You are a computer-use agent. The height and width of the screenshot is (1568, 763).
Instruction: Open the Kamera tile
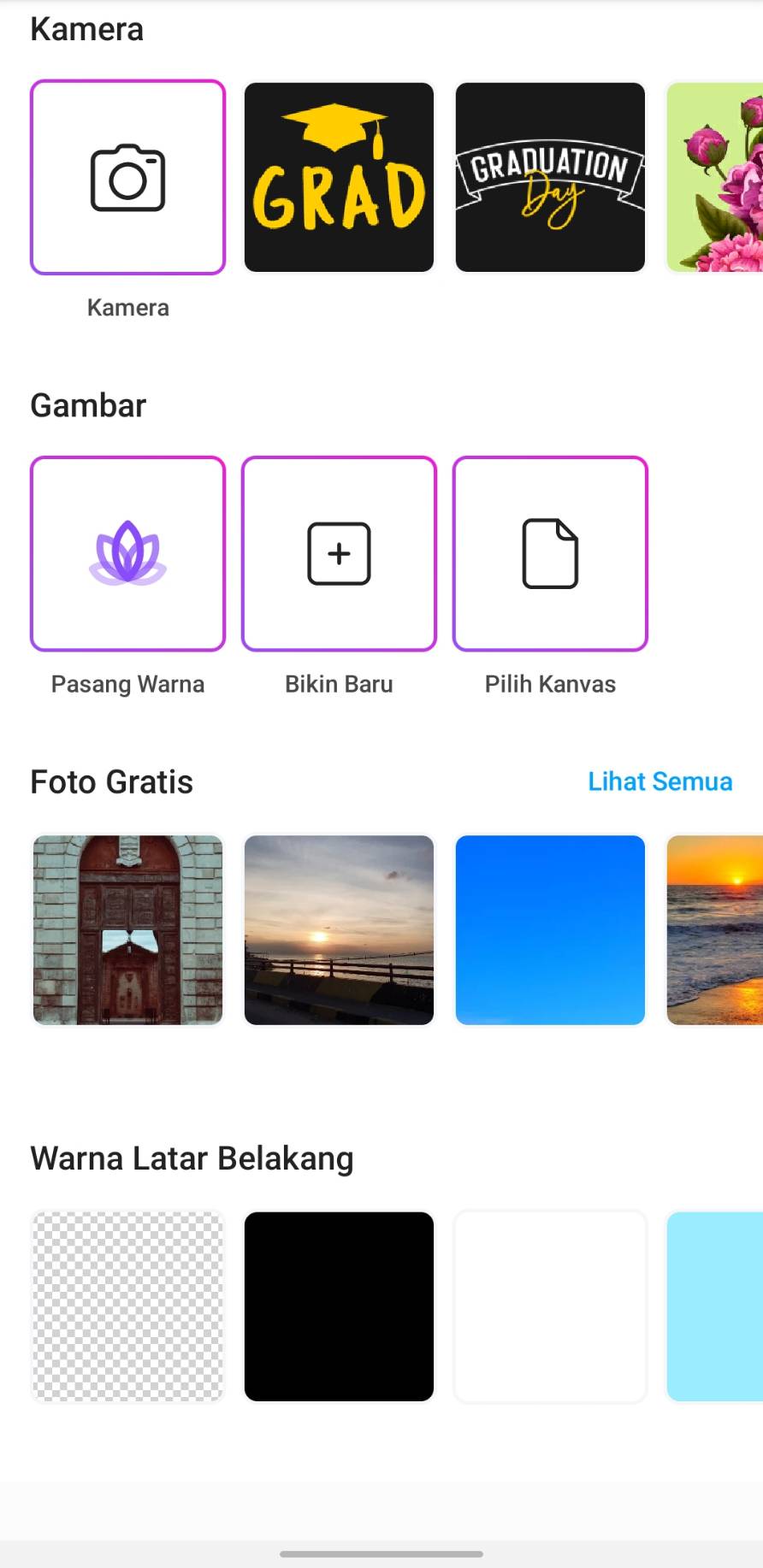point(128,177)
